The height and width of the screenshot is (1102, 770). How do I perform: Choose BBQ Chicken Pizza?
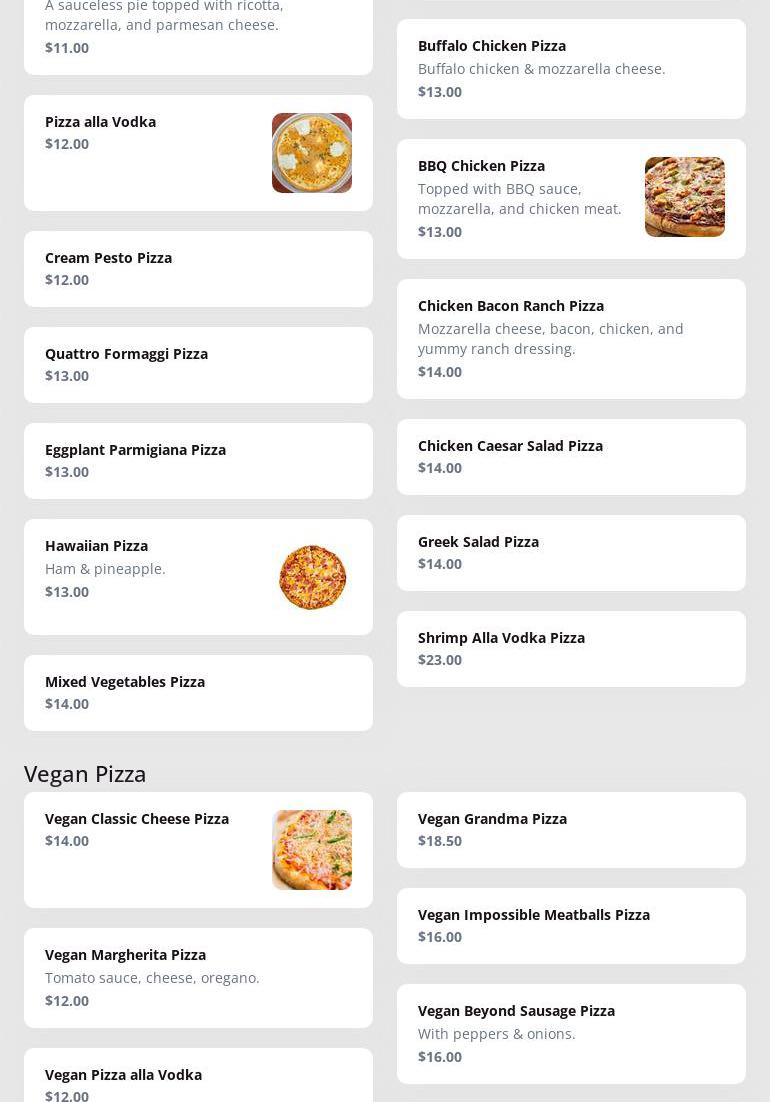[x=571, y=199]
